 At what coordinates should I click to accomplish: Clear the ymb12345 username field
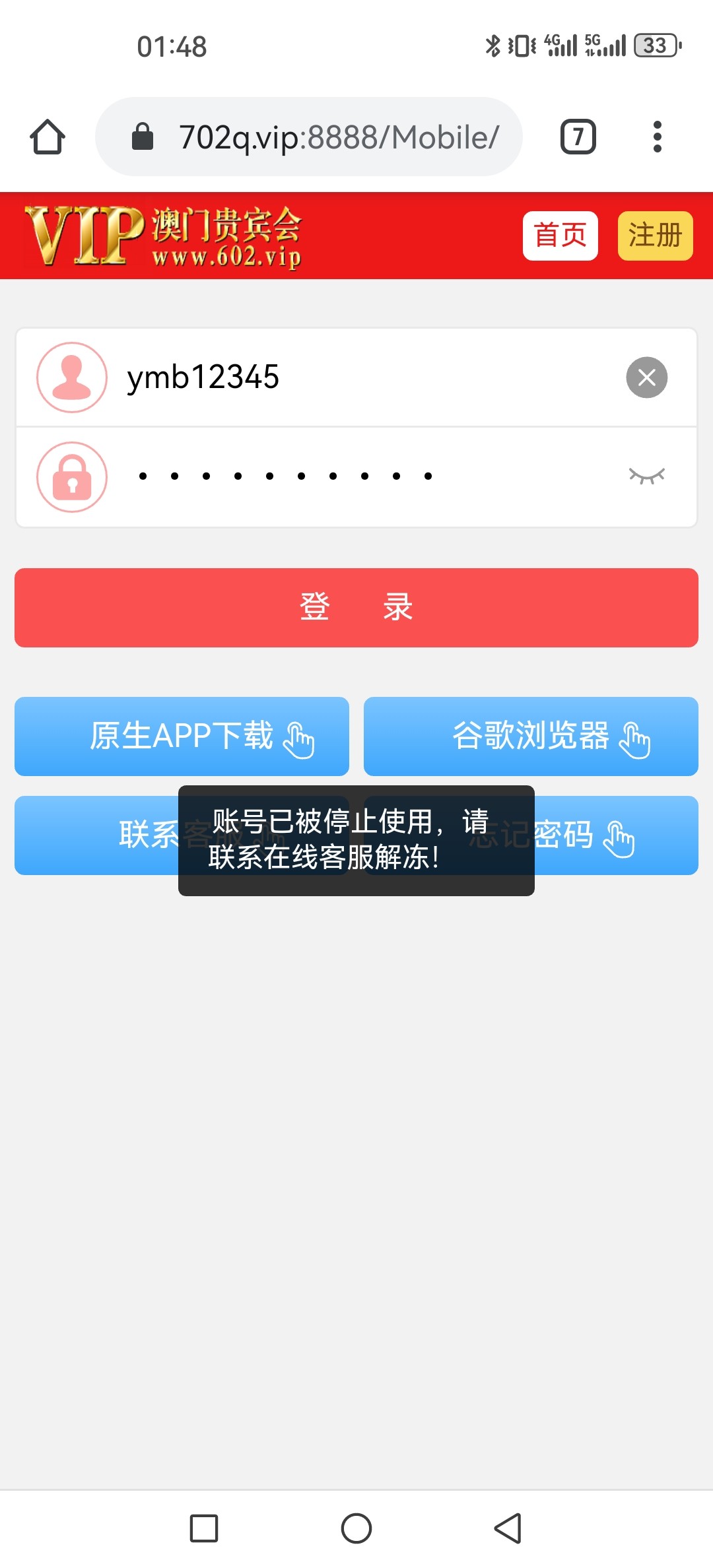point(646,377)
